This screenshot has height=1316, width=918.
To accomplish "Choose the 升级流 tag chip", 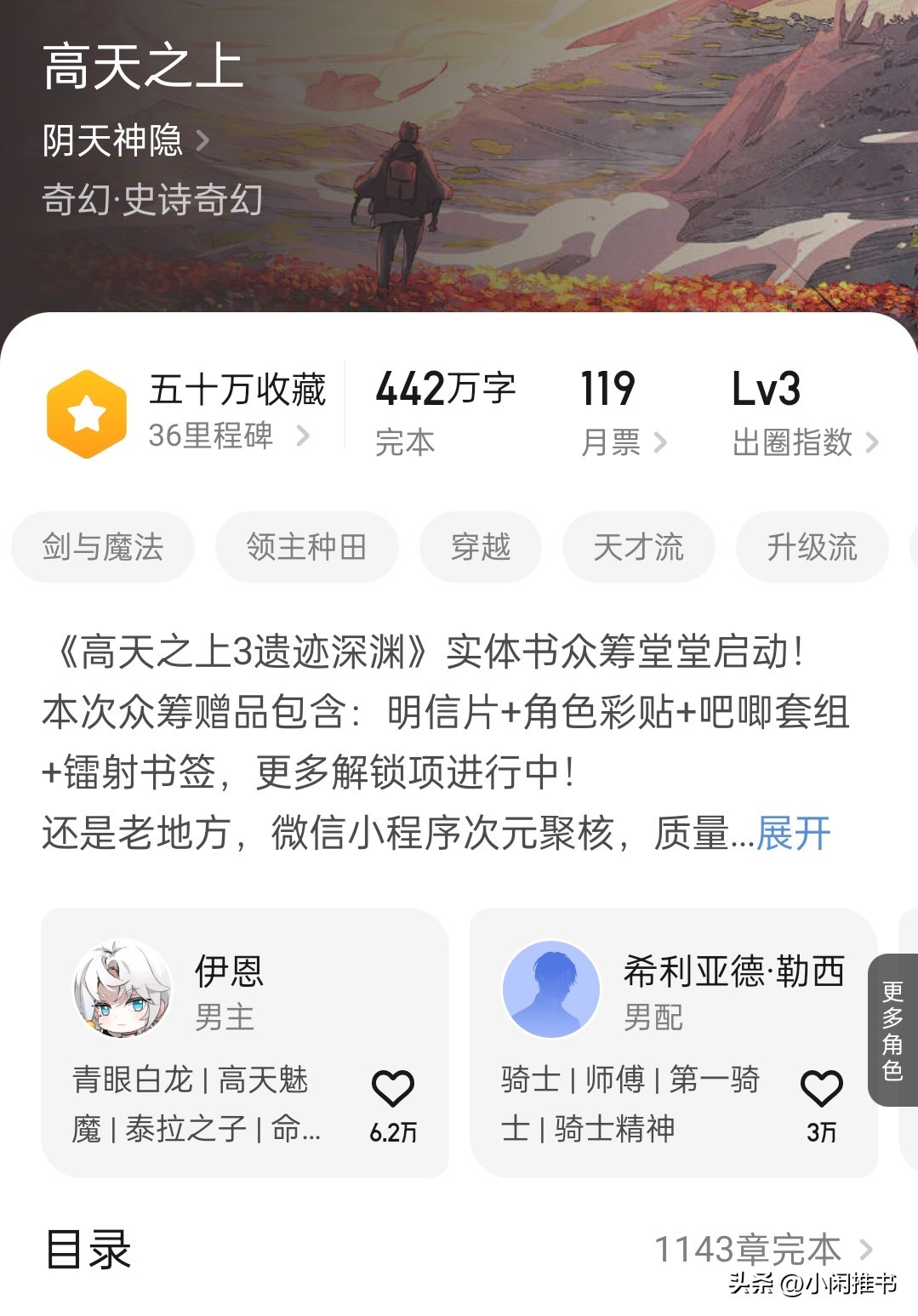I will tap(812, 547).
